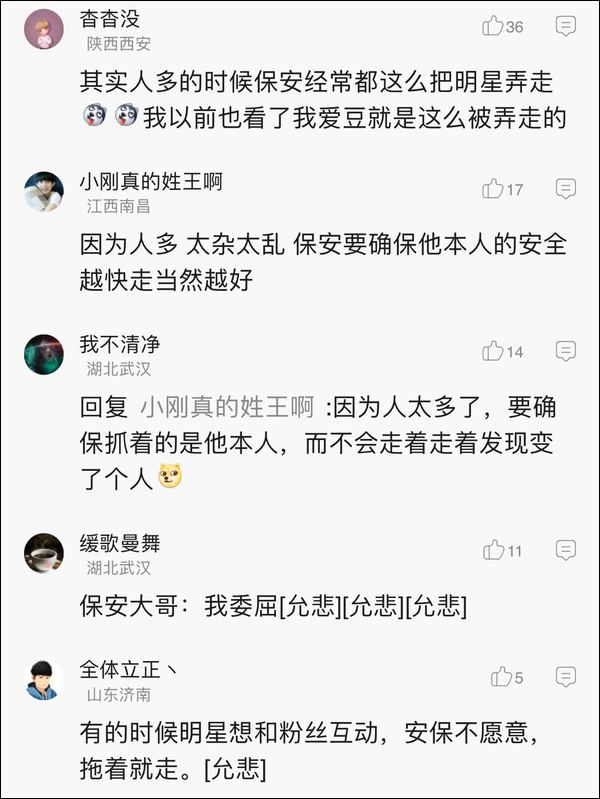This screenshot has height=799, width=600.
Task: Open 杏杏没's profile avatar
Action: pos(44,29)
